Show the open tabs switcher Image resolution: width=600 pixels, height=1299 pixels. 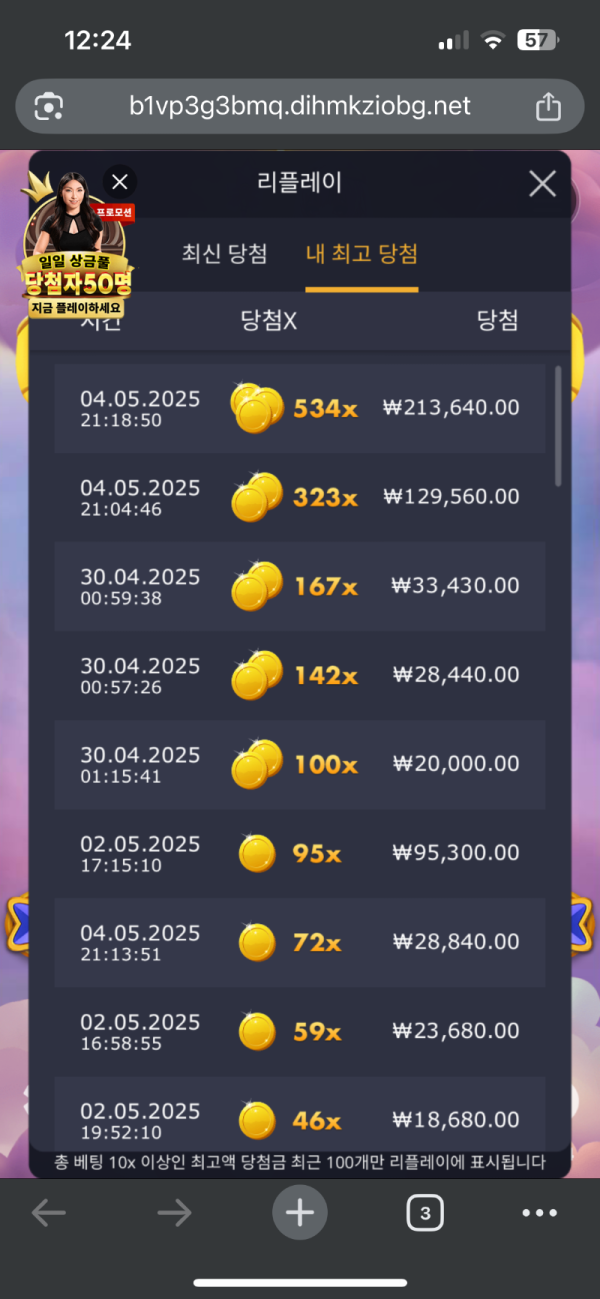pos(425,1213)
